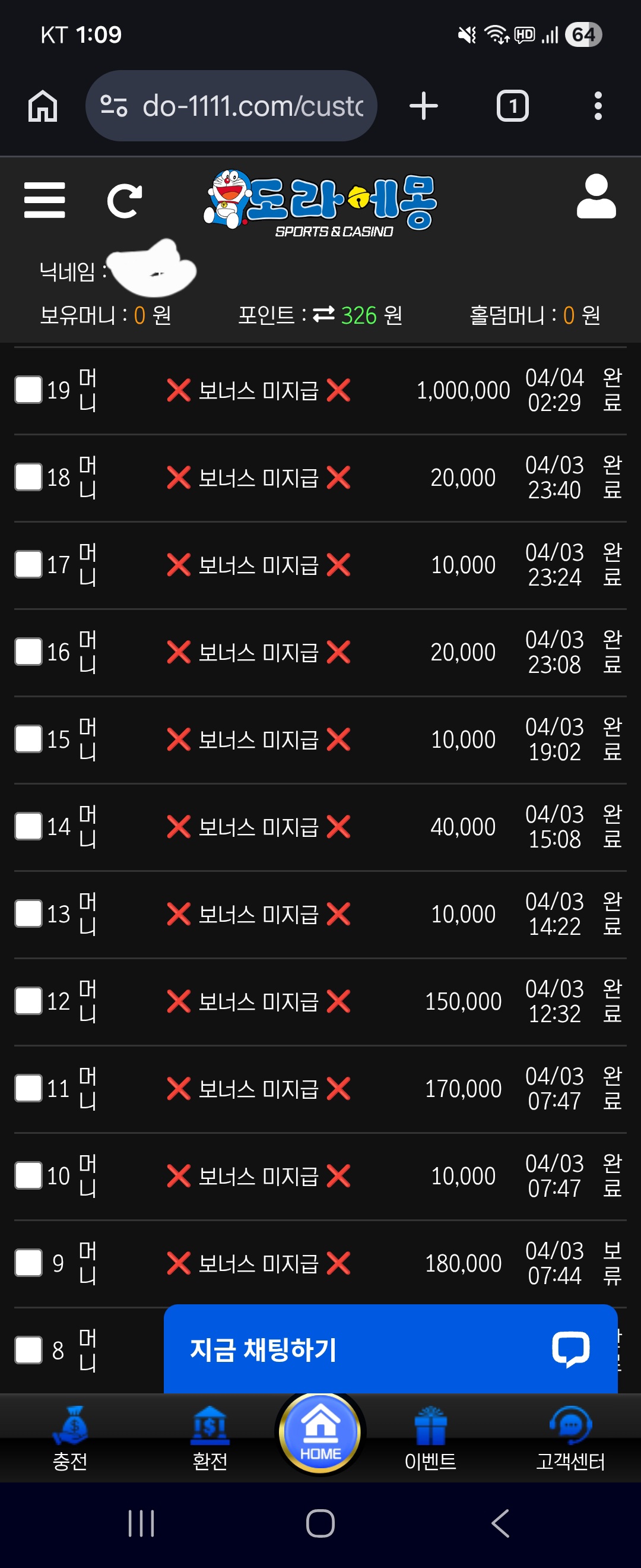
Task: Open the user profile icon
Action: click(596, 197)
